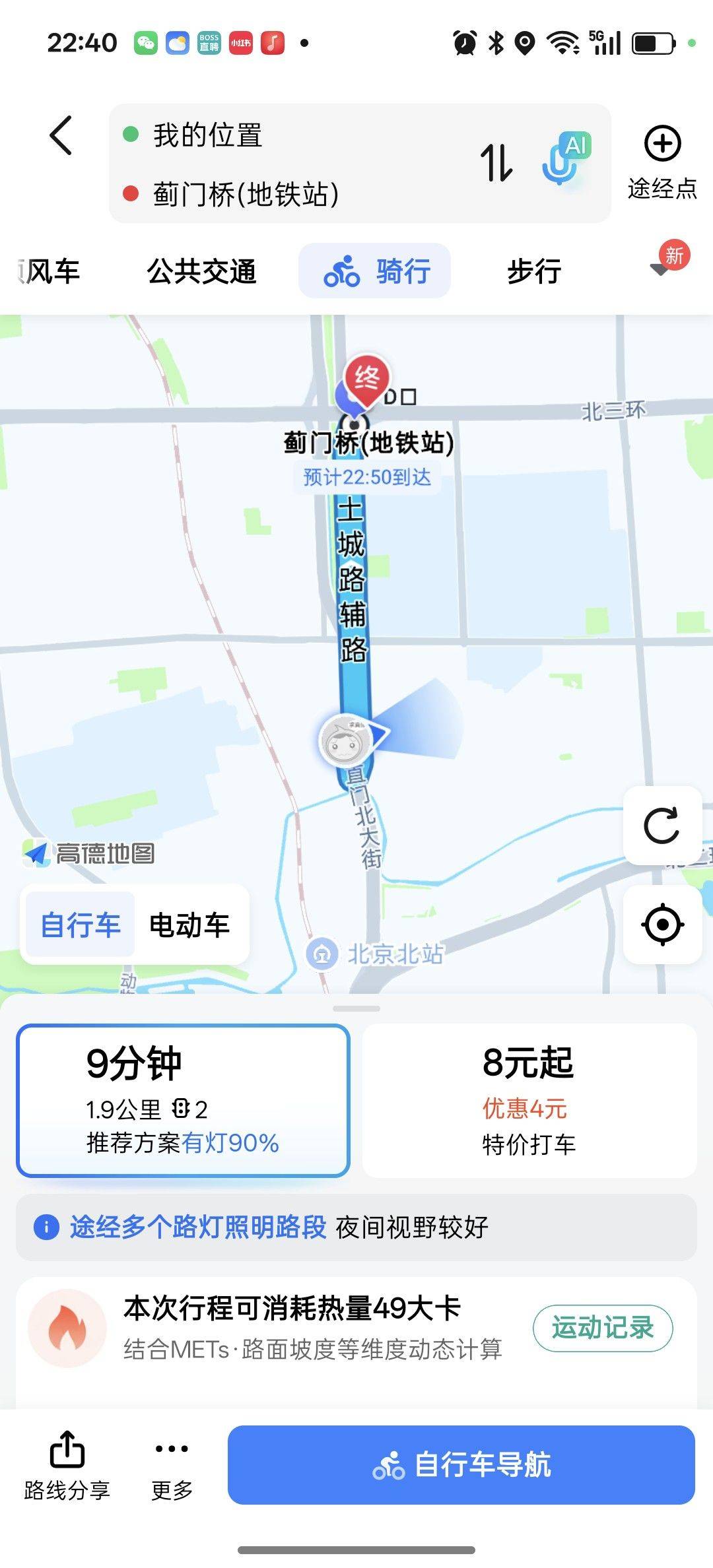713x1568 pixels.
Task: Open 运动记录
Action: pos(602,1328)
